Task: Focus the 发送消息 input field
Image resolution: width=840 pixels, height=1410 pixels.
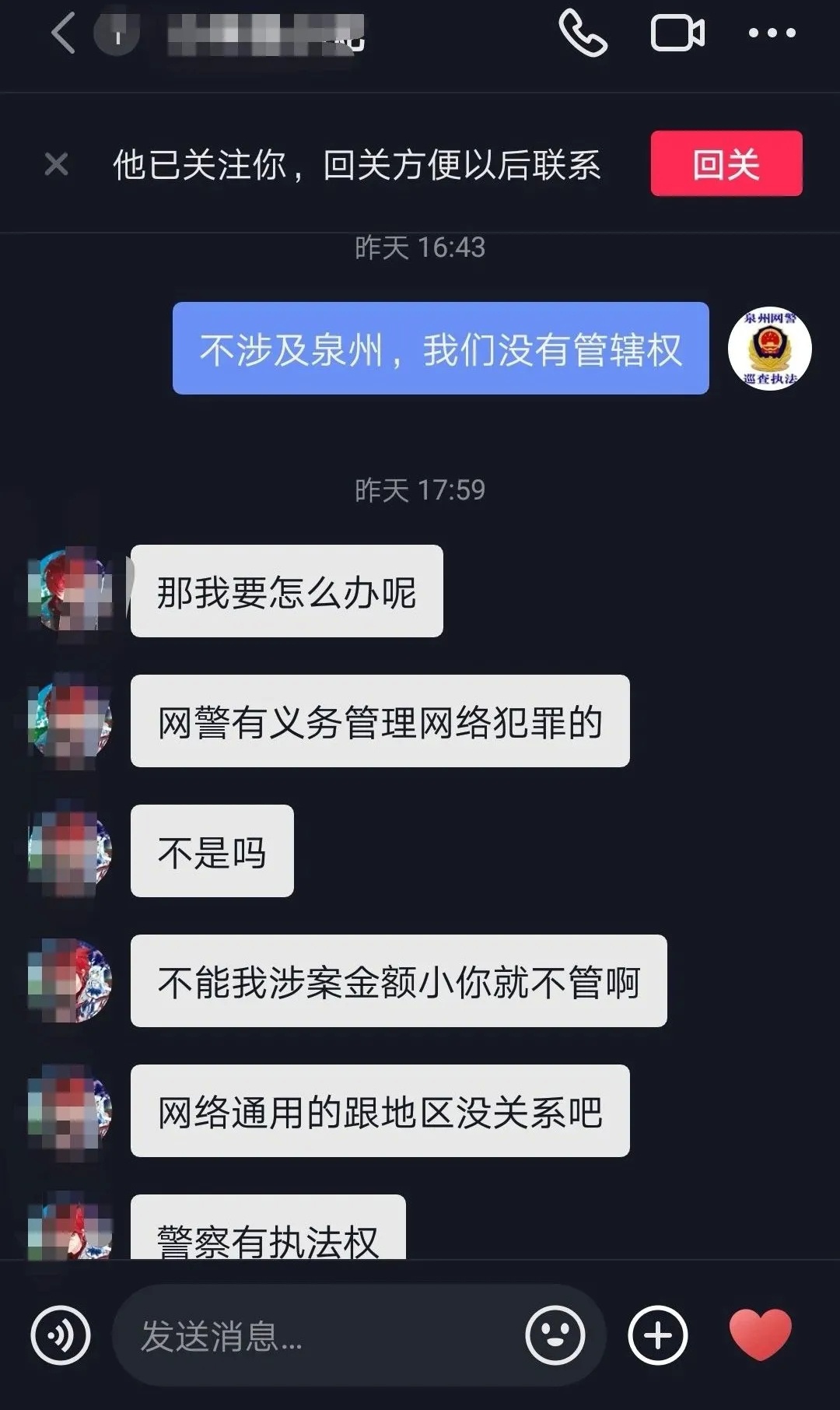Action: 311,1335
